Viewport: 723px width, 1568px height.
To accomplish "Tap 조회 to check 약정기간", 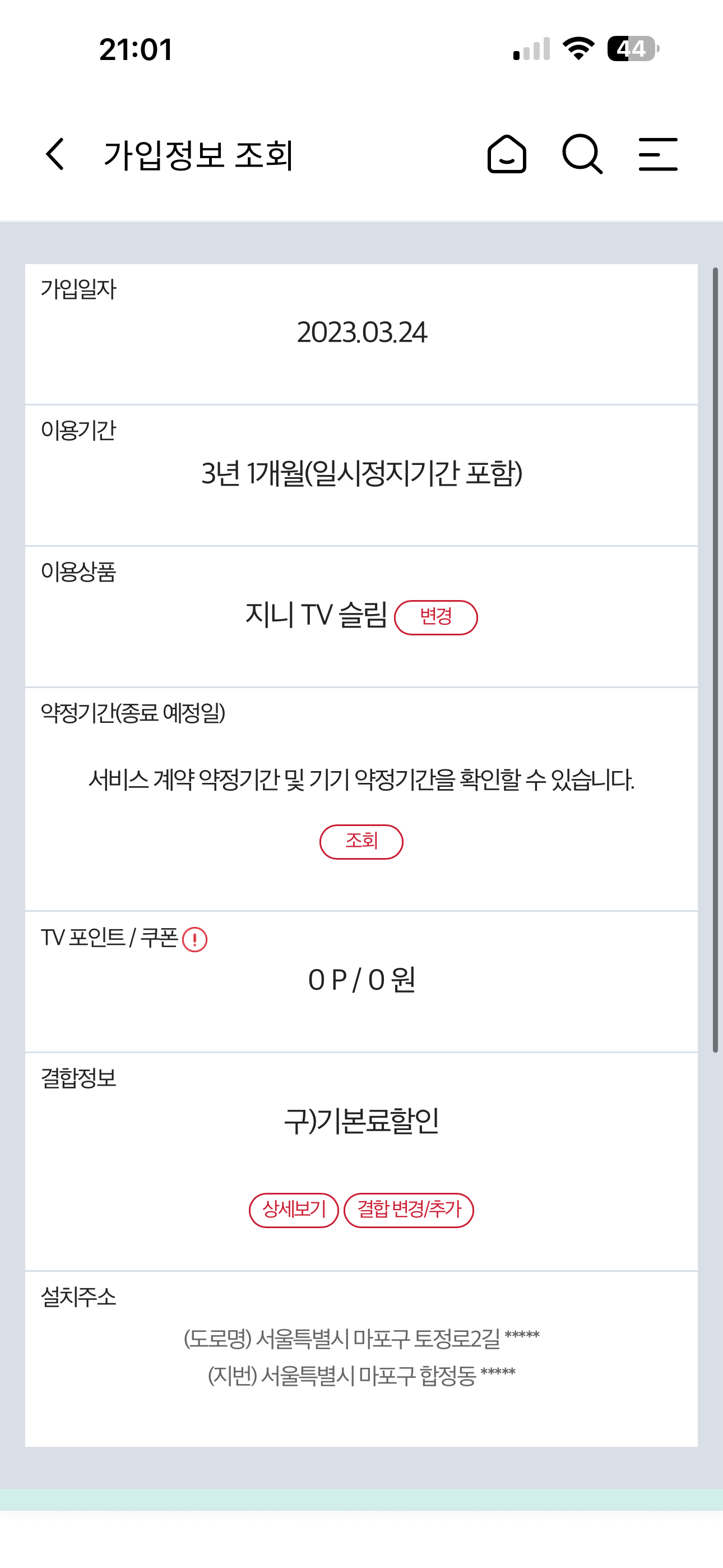I will [361, 842].
